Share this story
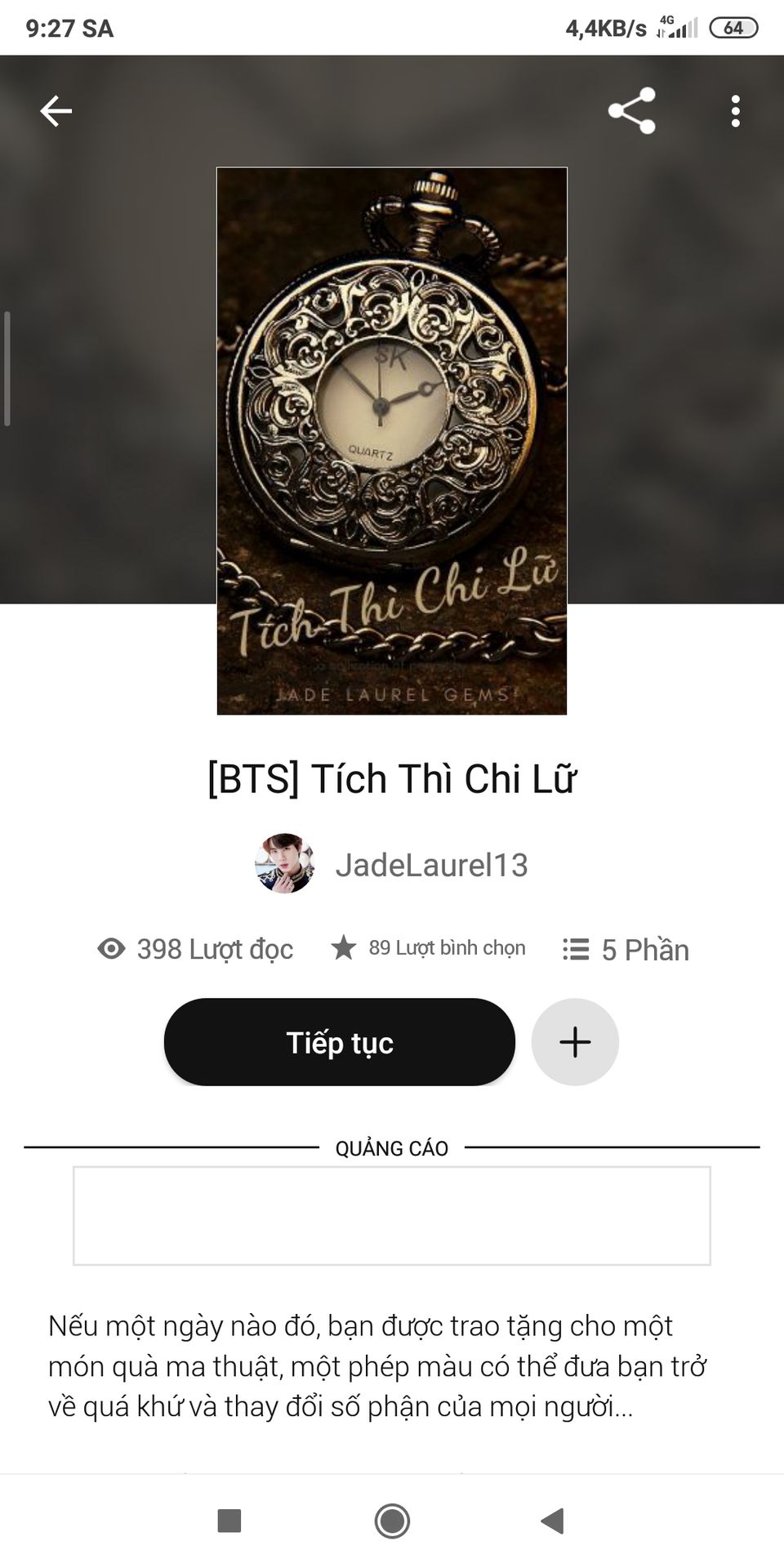The image size is (784, 1568). [x=632, y=111]
